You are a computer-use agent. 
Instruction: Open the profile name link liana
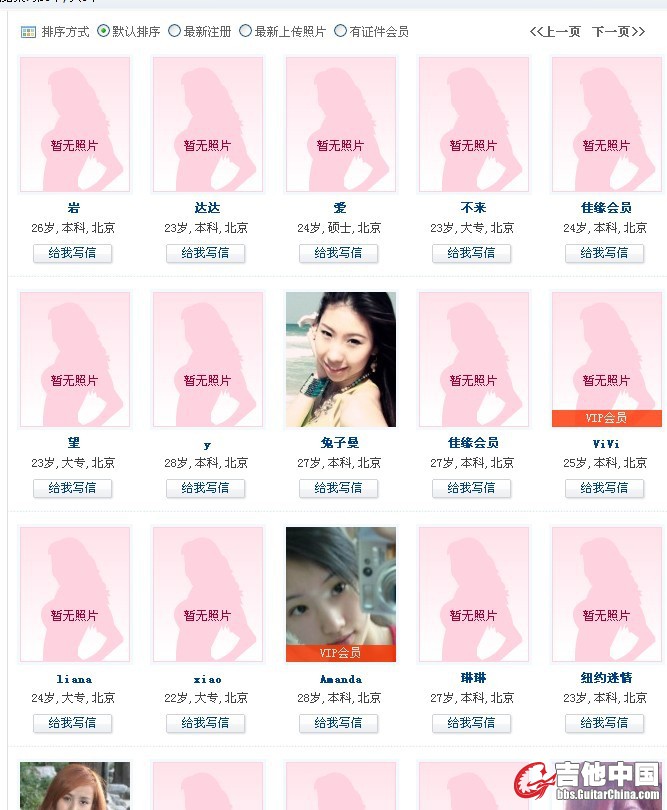(x=74, y=679)
